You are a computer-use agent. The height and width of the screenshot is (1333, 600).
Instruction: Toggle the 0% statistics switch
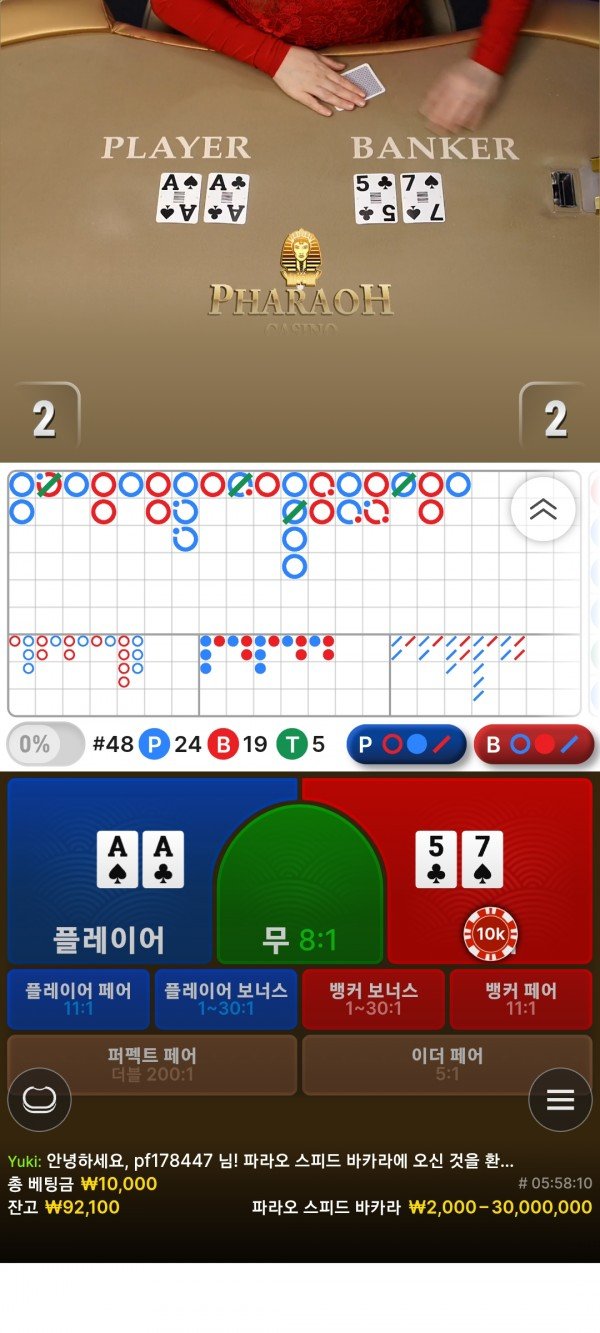(x=45, y=744)
